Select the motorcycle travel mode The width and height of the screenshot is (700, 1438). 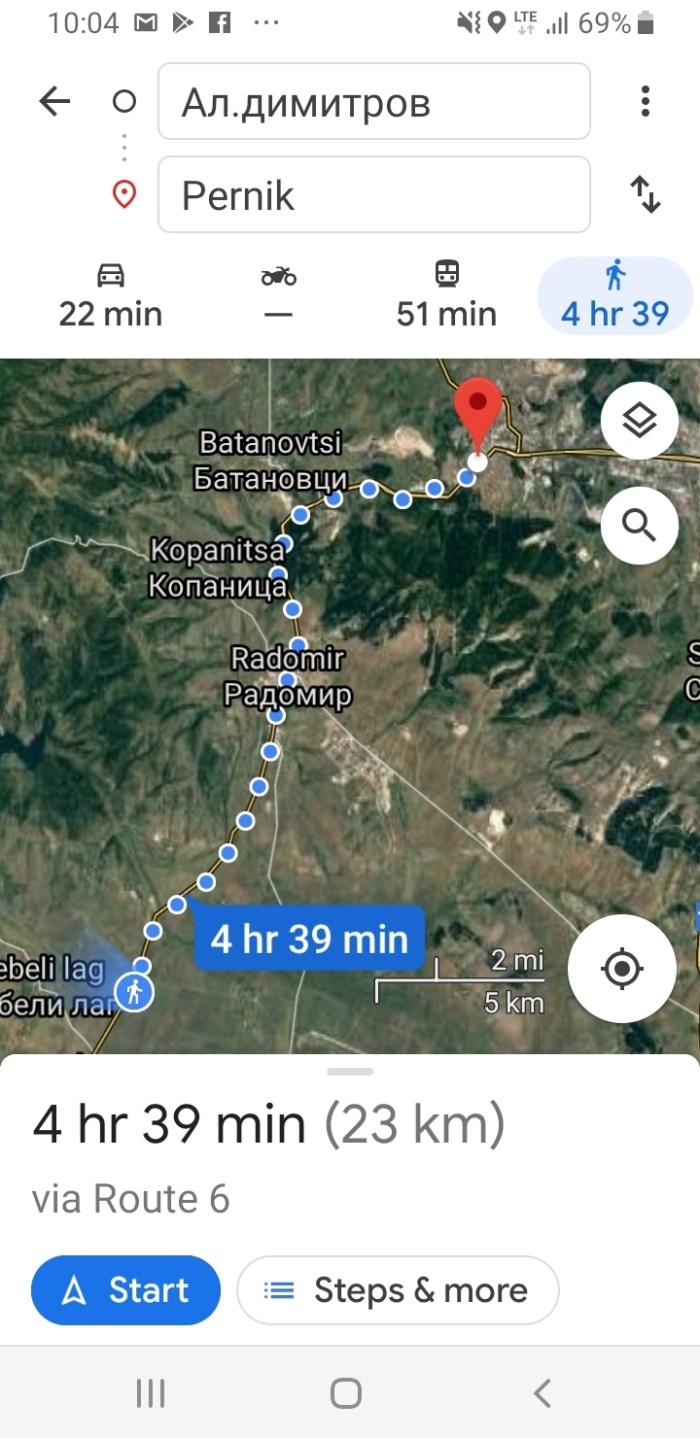pyautogui.click(x=278, y=296)
